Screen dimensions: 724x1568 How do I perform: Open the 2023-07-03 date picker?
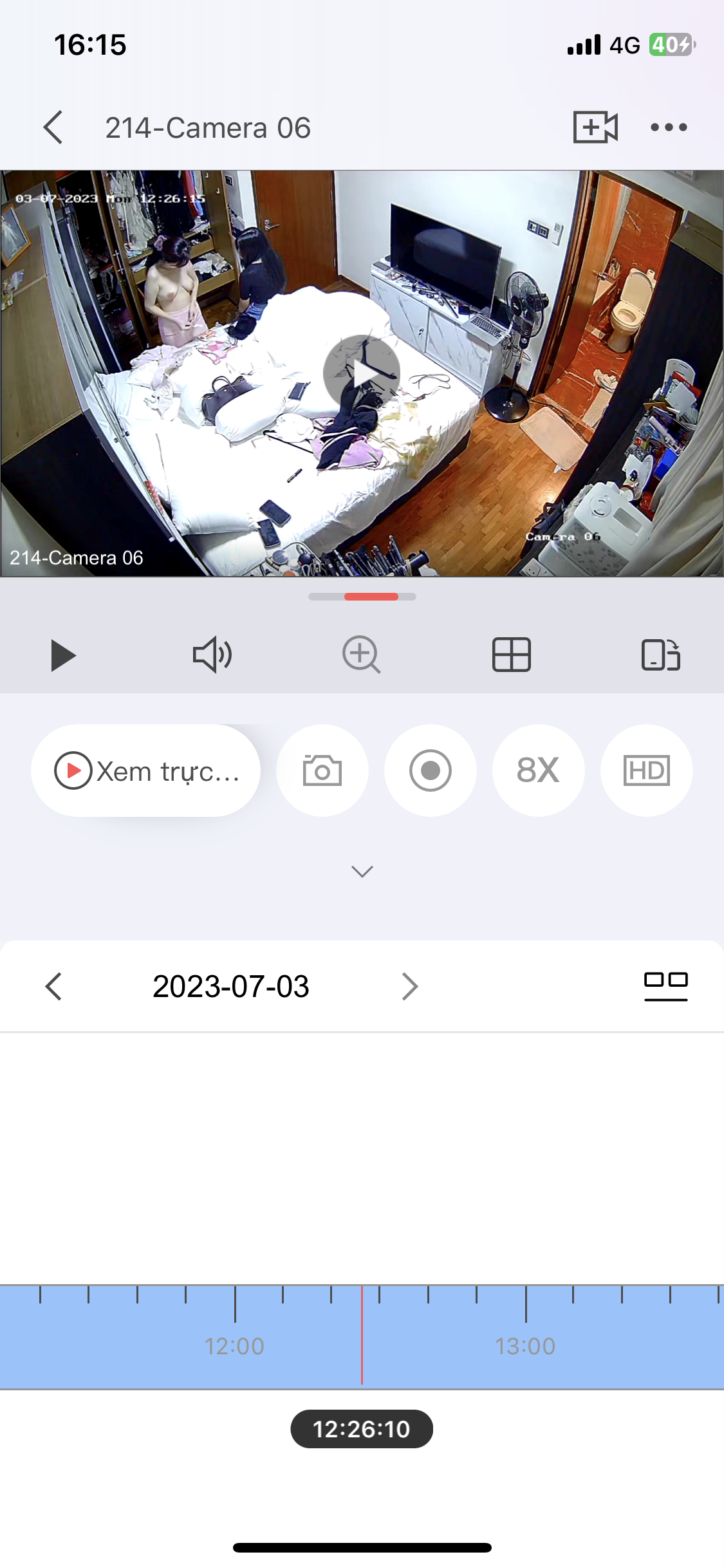coord(231,986)
